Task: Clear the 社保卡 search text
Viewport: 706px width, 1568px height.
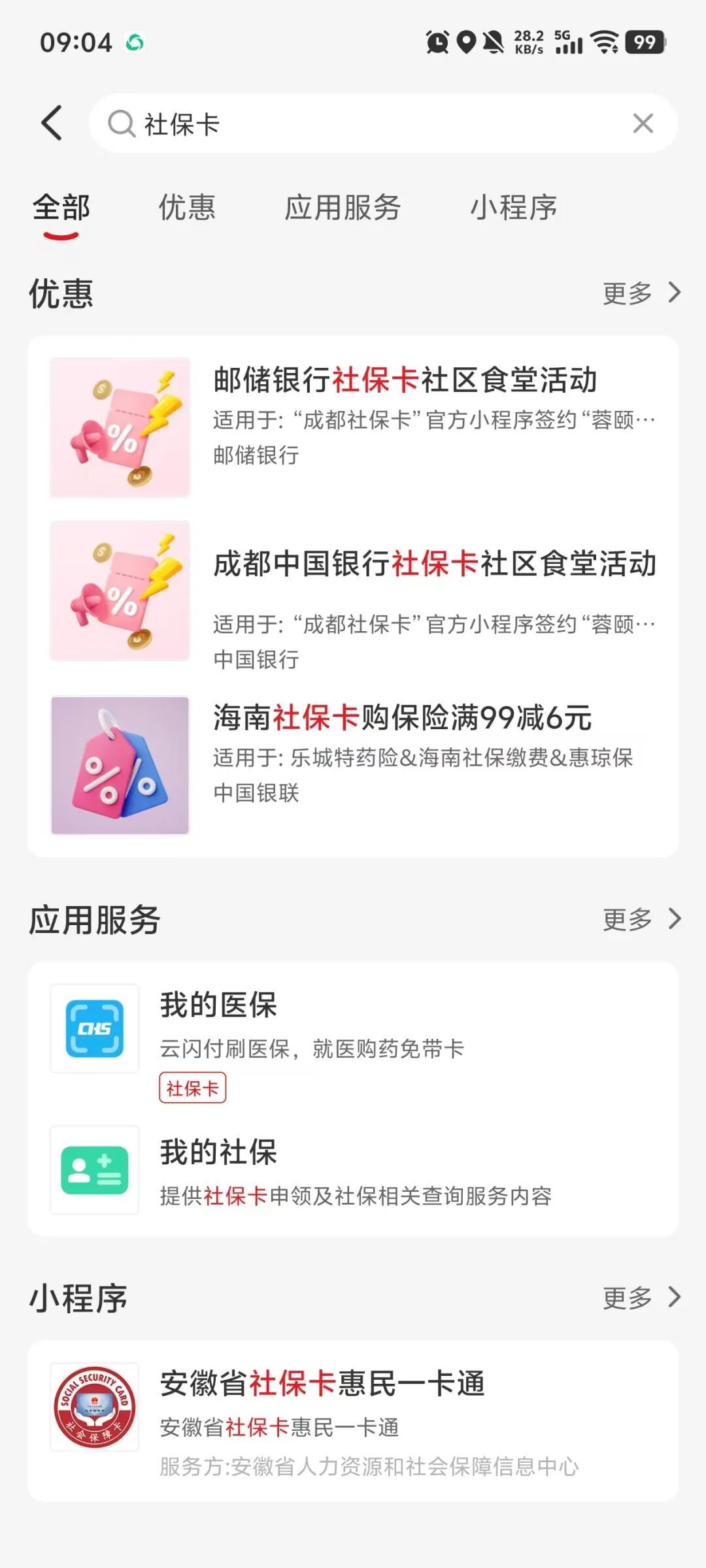Action: 643,123
